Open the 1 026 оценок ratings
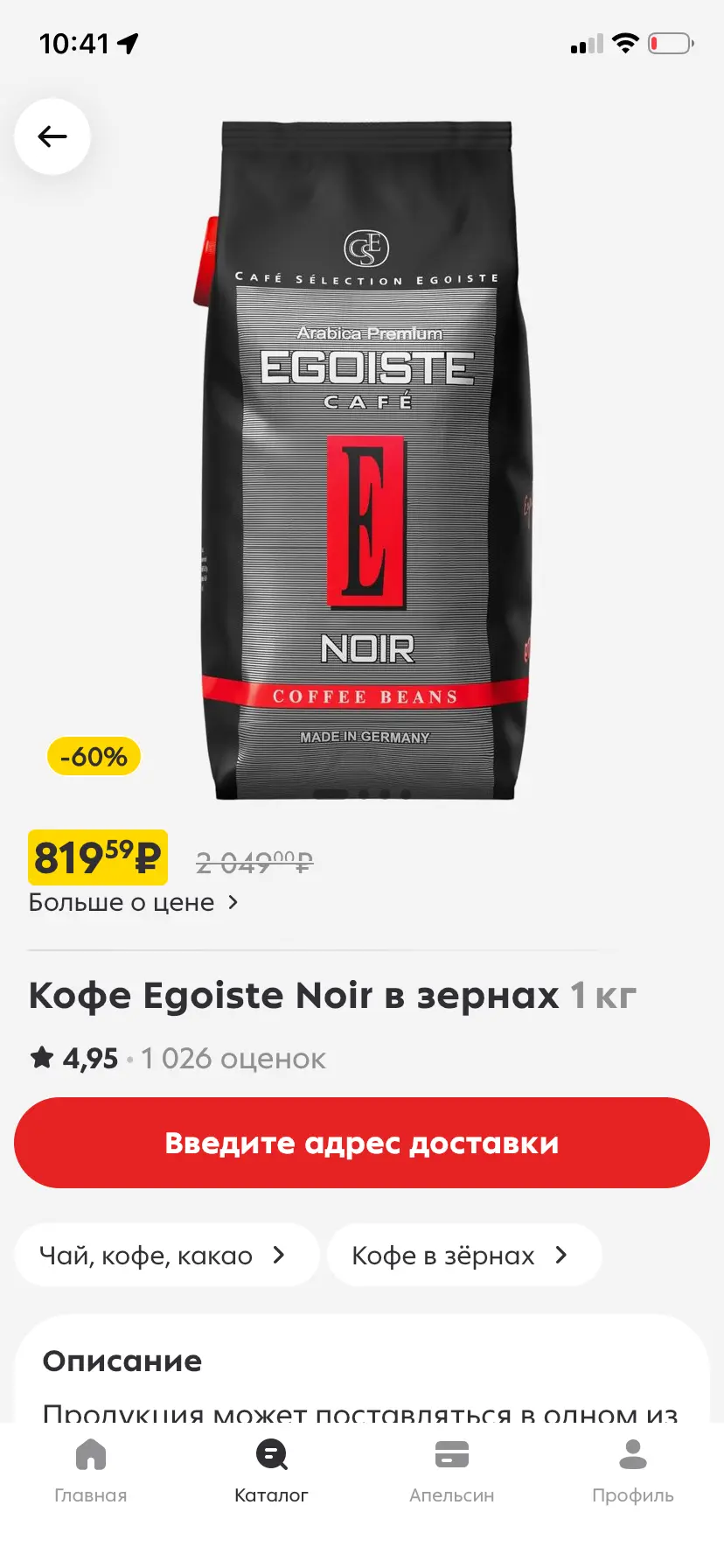This screenshot has height=1568, width=724. click(233, 1059)
